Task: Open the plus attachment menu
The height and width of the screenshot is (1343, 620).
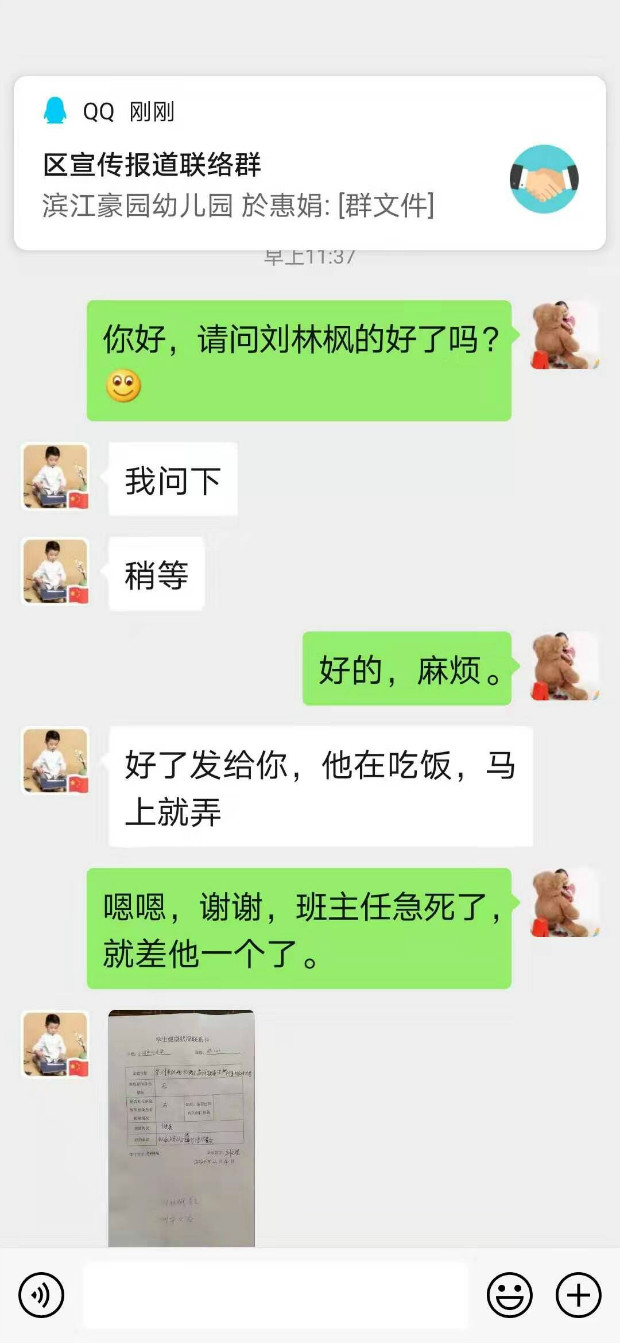Action: click(578, 1296)
